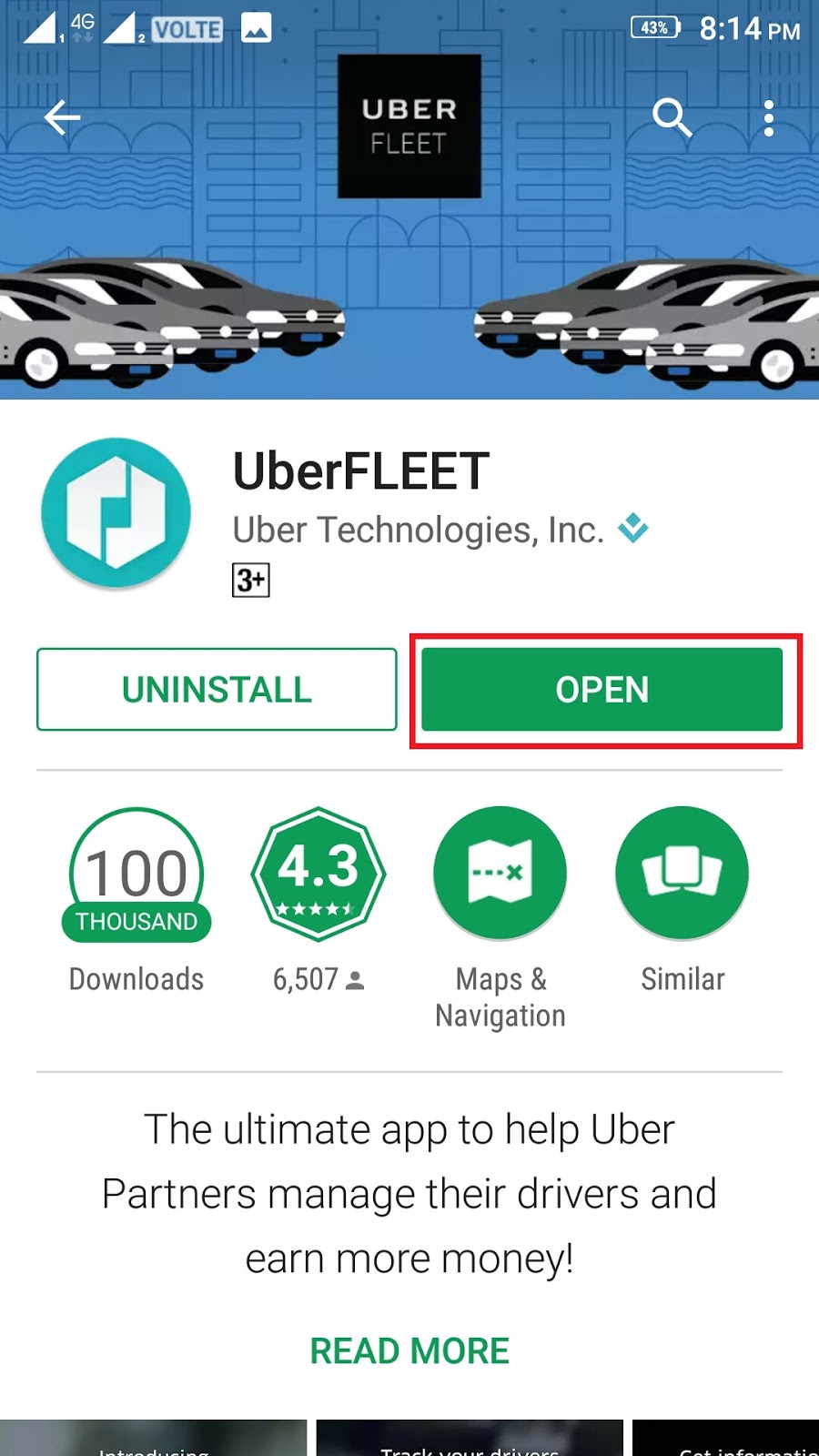Open the UberFLEET app via OPEN button

tap(601, 690)
